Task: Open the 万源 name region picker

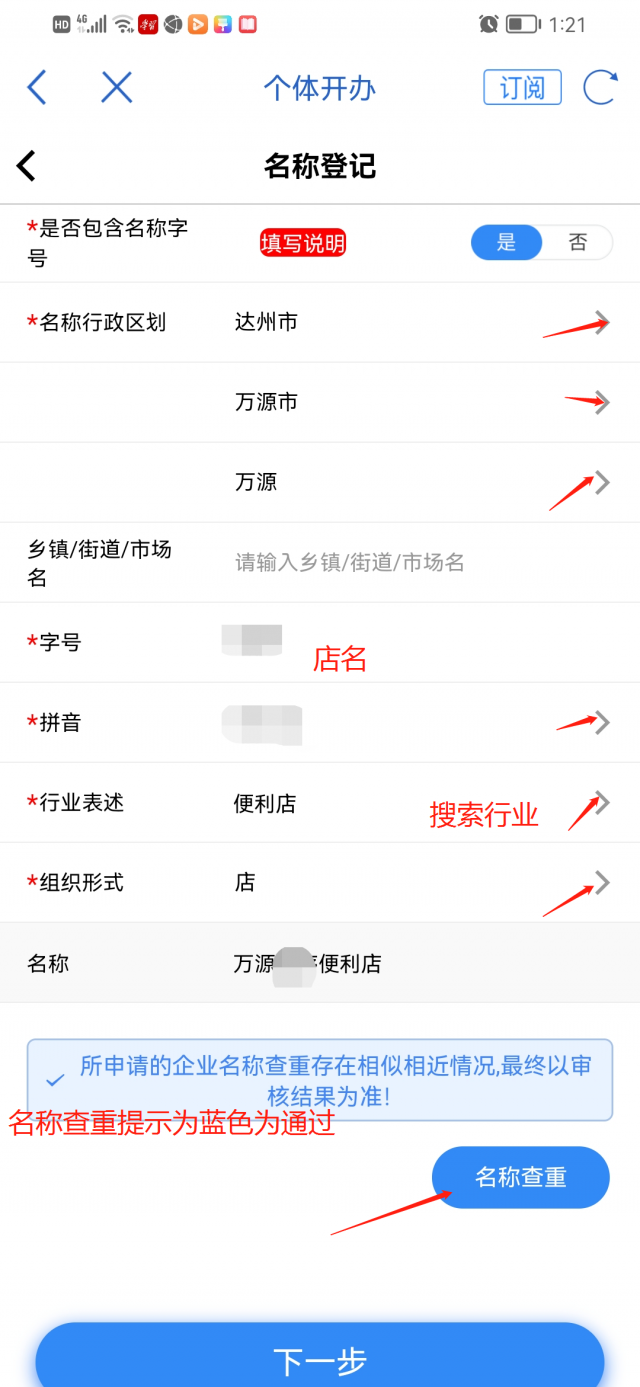Action: [420, 482]
